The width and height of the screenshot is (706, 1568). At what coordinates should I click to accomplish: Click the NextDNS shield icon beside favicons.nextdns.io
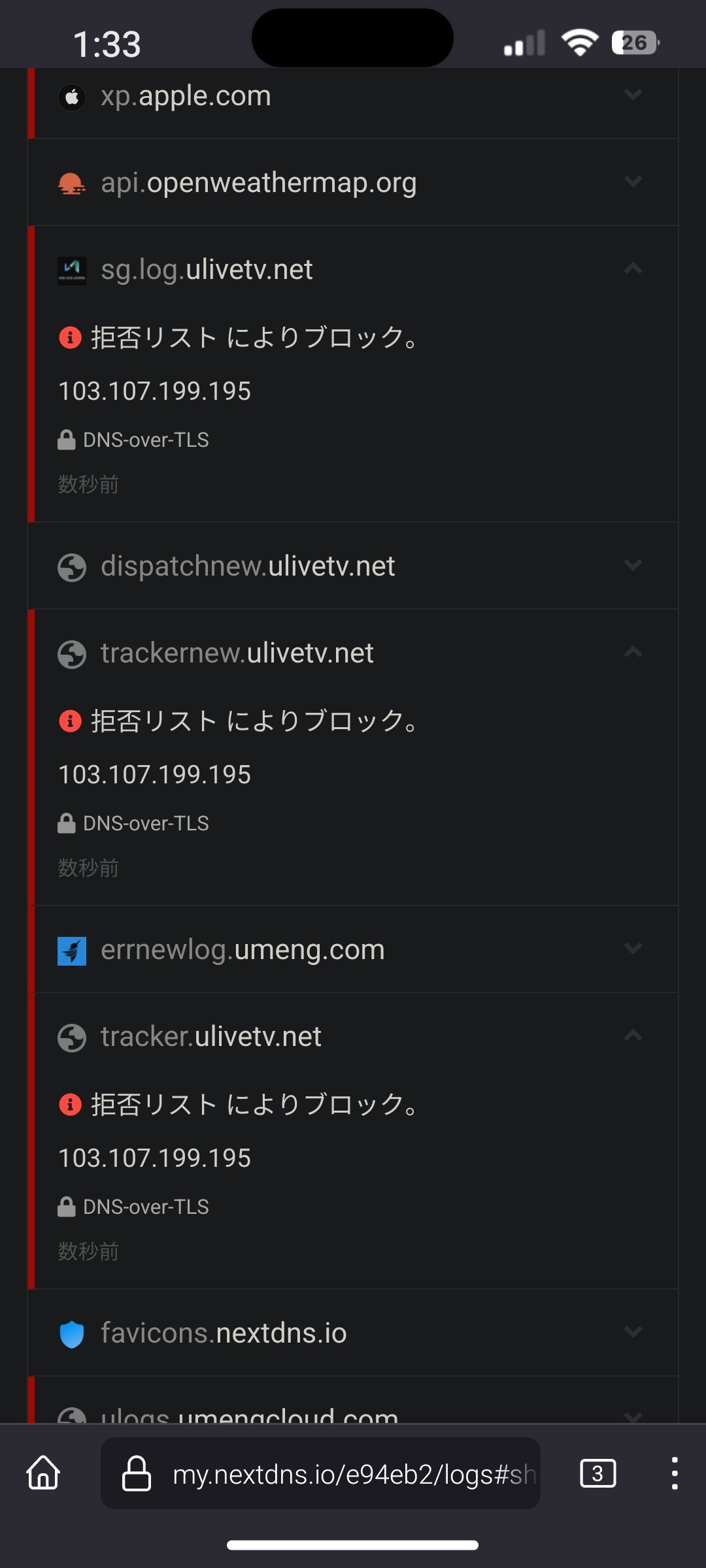tap(72, 1333)
